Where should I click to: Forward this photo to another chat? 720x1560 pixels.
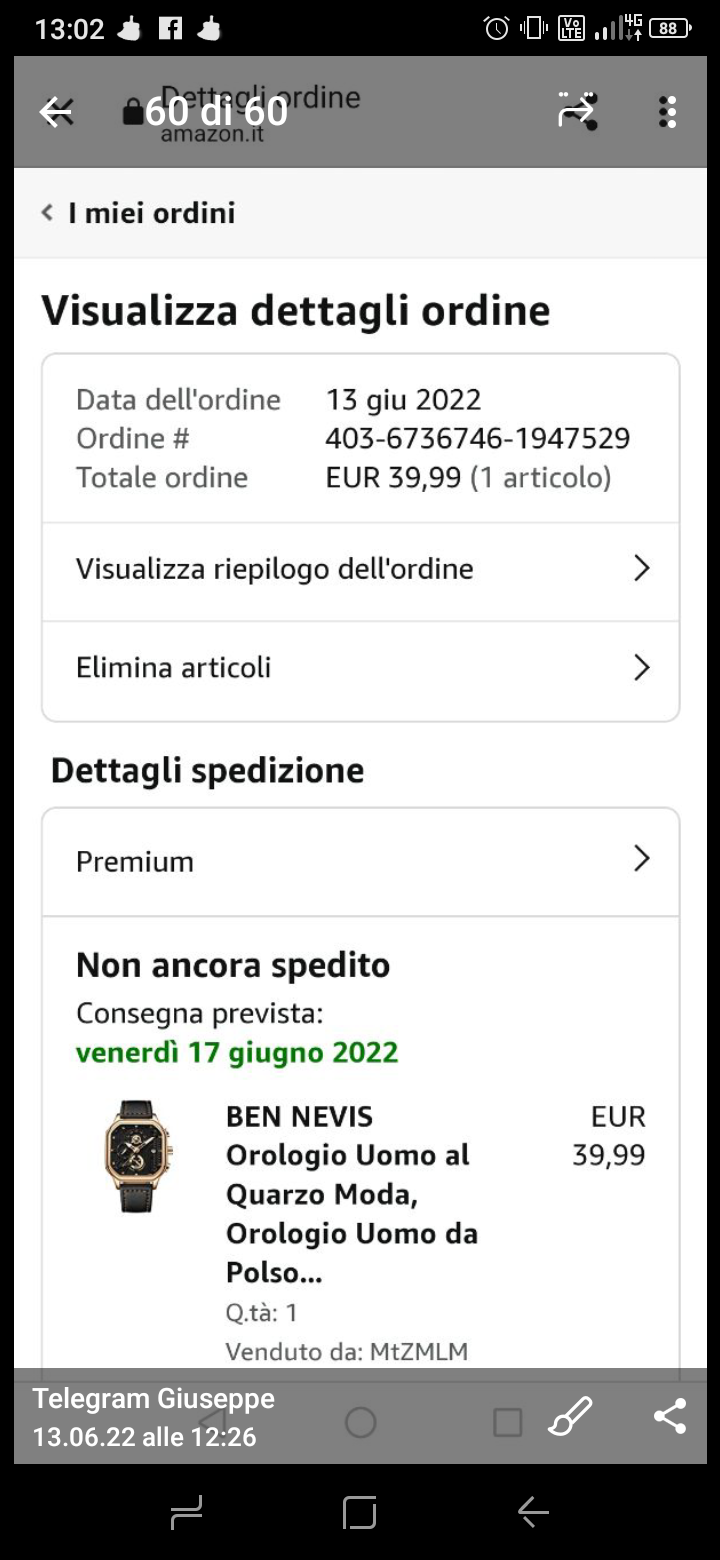click(577, 111)
